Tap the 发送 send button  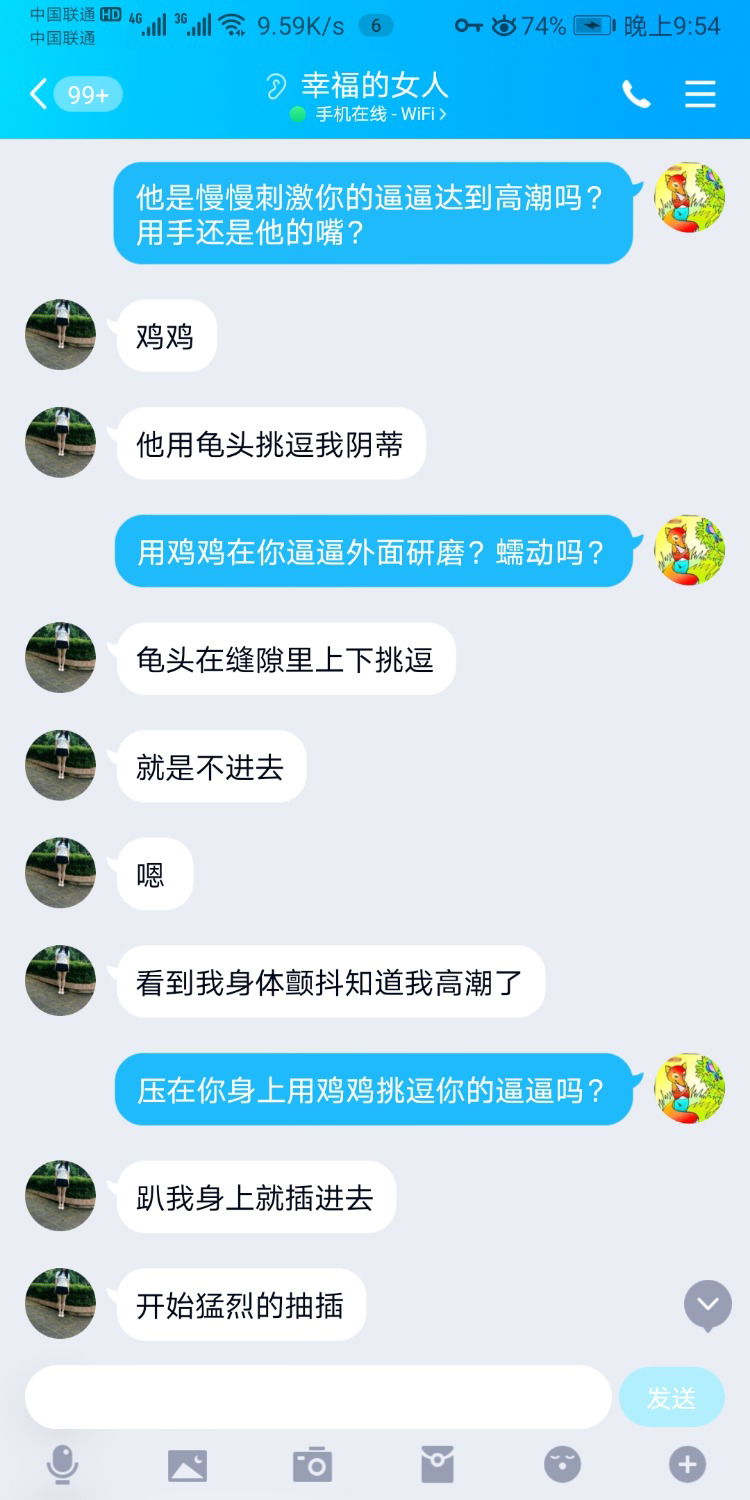671,1397
